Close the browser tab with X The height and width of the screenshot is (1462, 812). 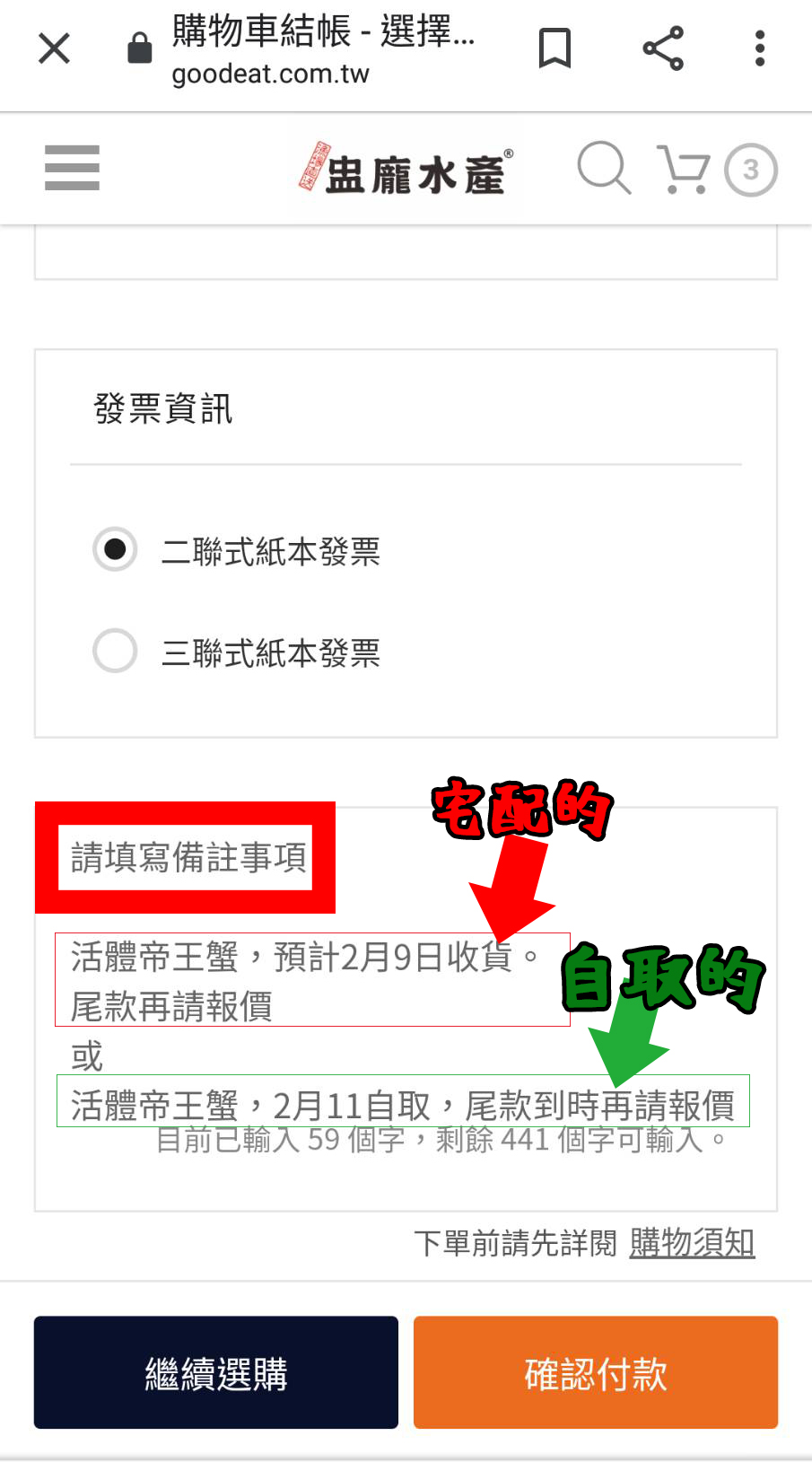pos(54,48)
